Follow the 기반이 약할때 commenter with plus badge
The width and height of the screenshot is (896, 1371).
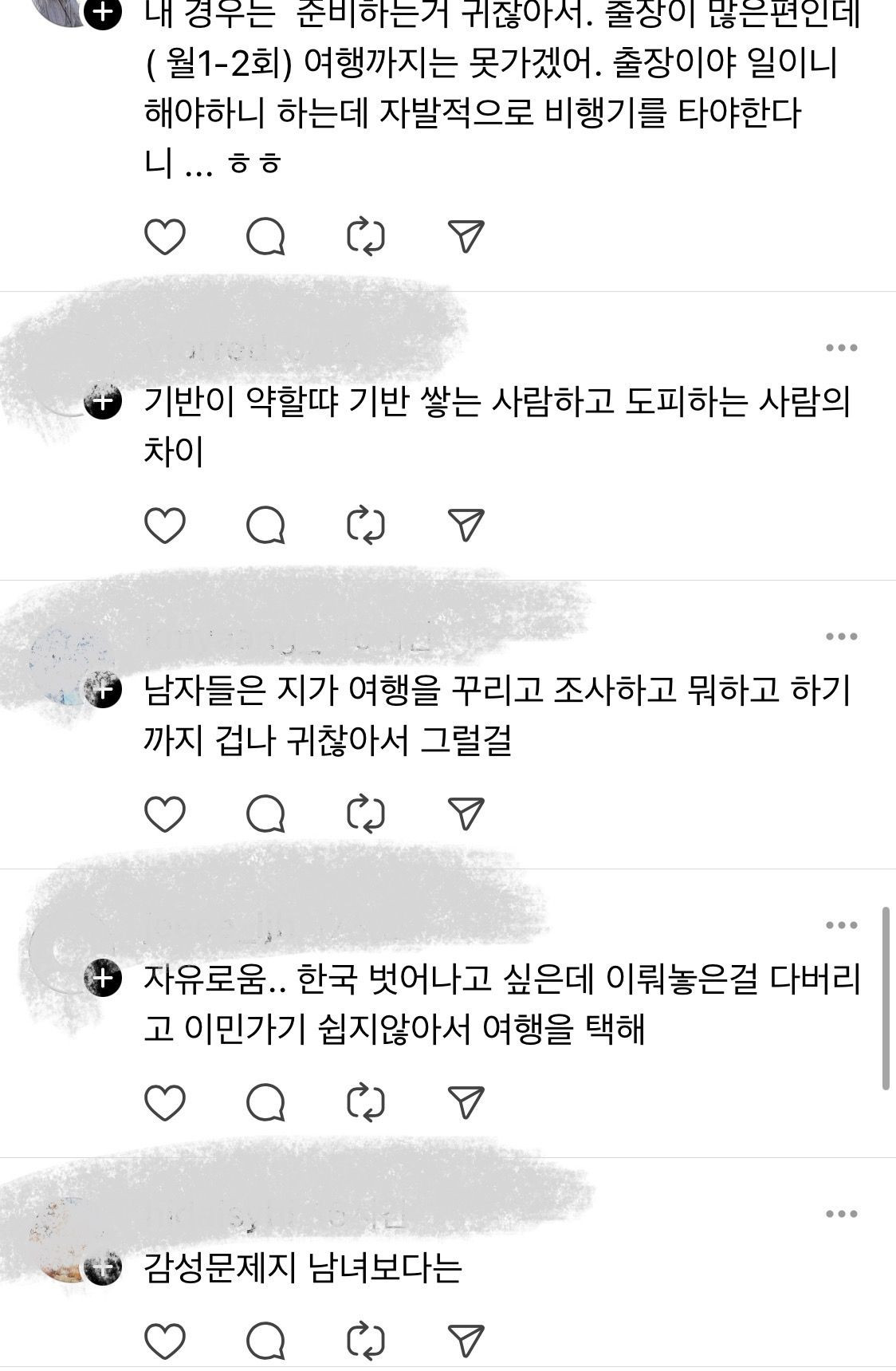point(103,401)
